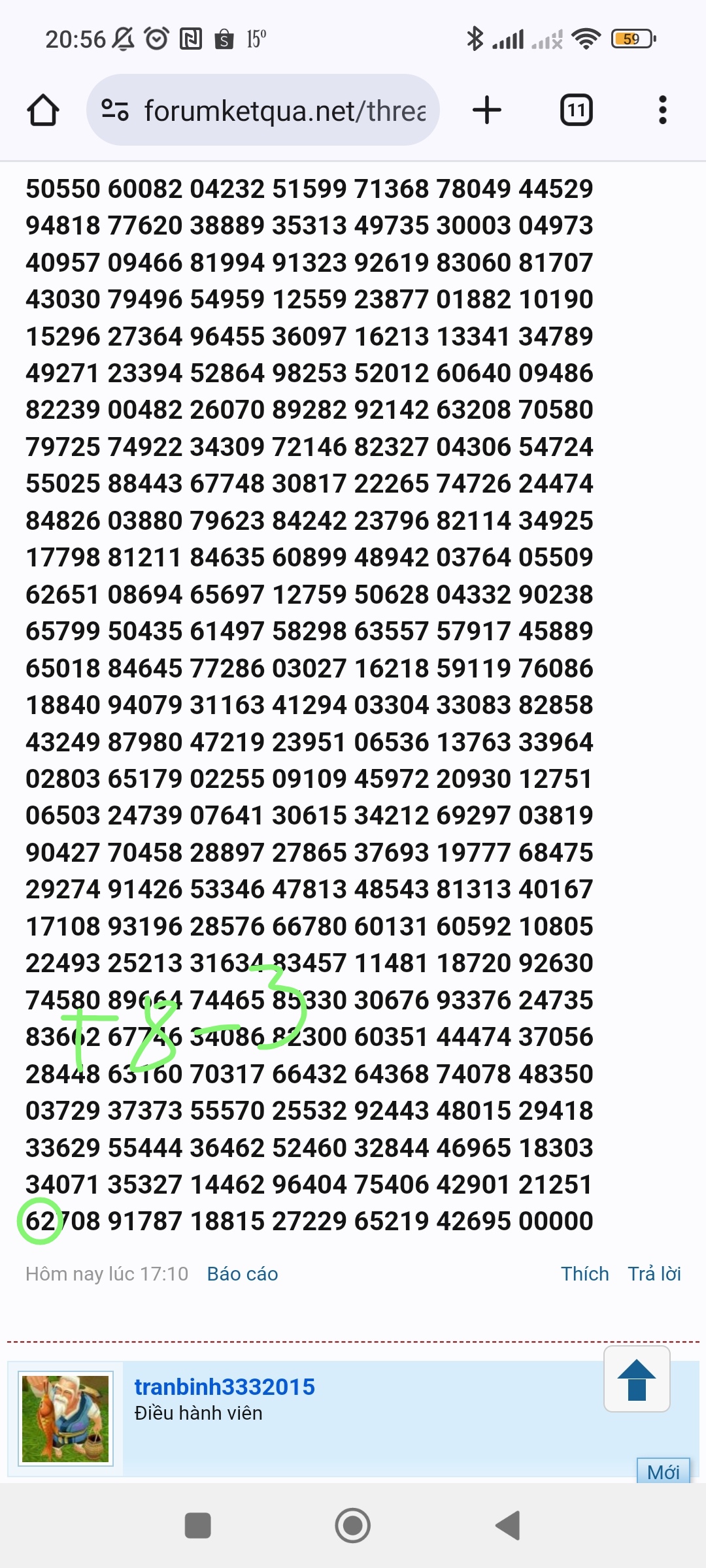Screen dimensions: 706x1568
Task: Go to the browser home page
Action: (43, 110)
